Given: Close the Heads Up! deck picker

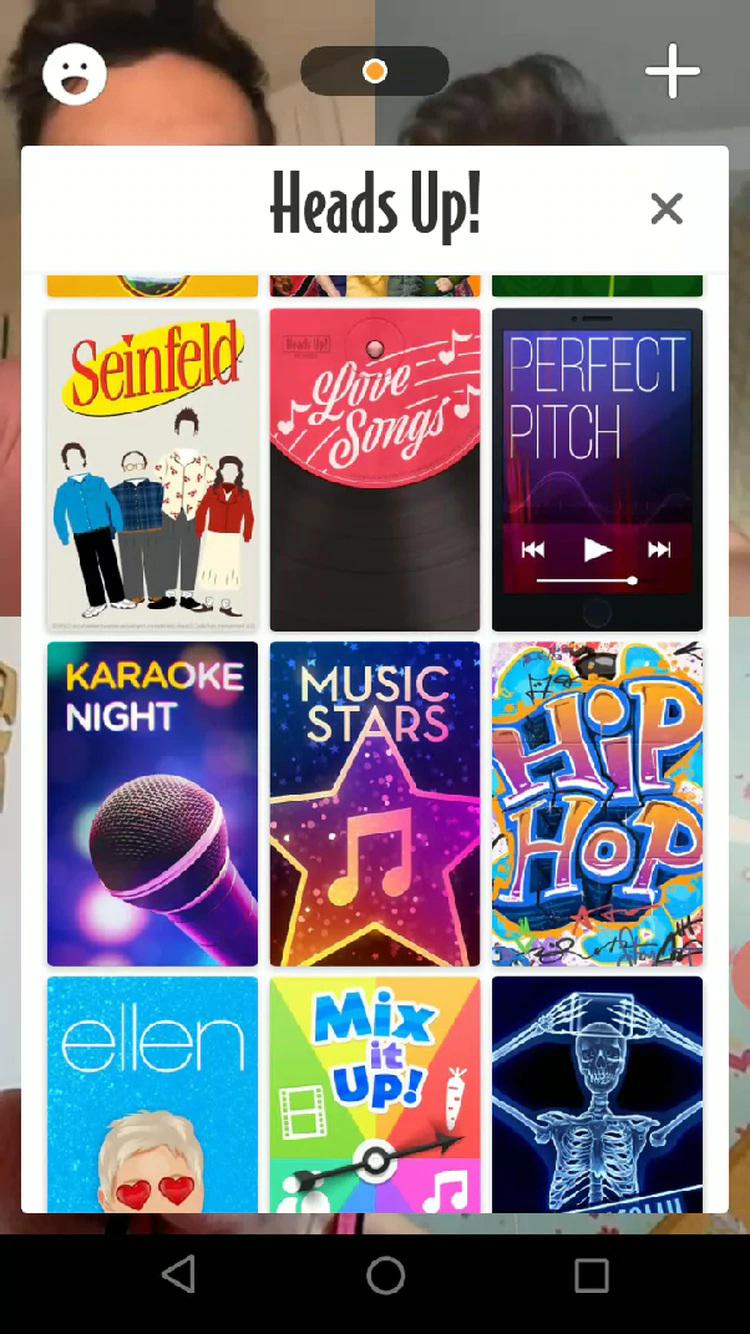Looking at the screenshot, I should [666, 209].
